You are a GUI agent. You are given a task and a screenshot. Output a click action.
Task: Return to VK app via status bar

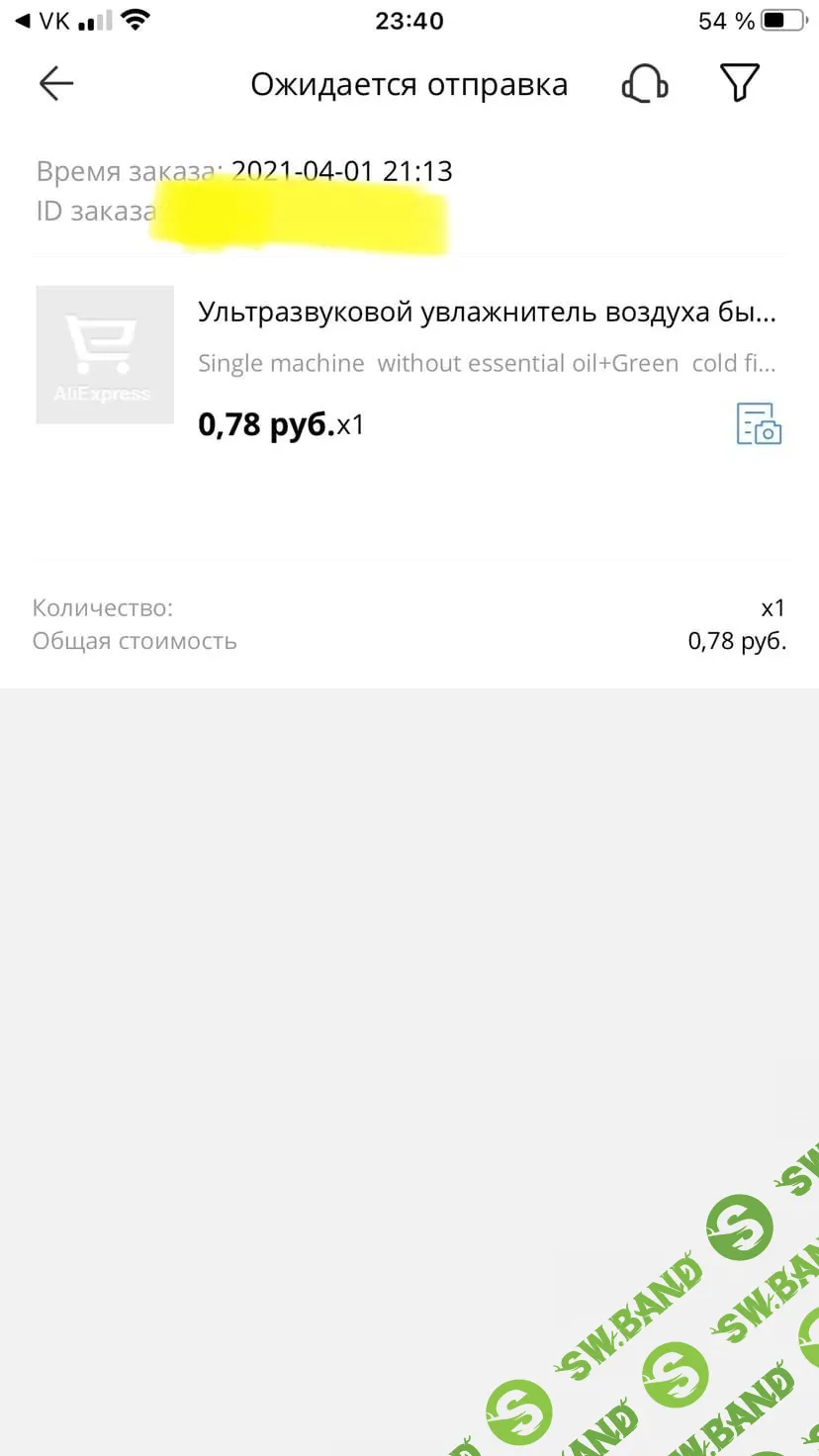pyautogui.click(x=44, y=21)
